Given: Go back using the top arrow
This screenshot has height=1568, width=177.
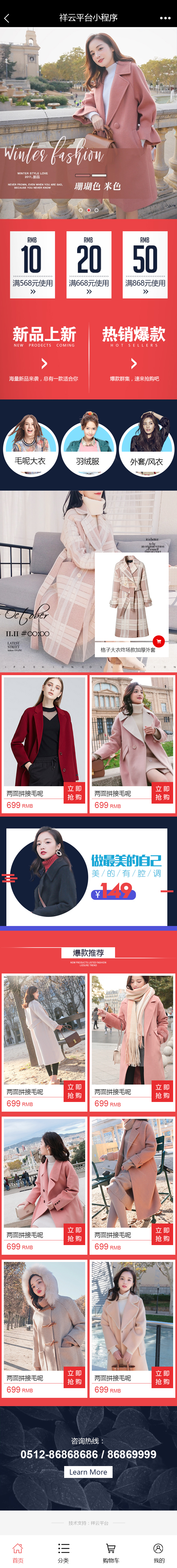Looking at the screenshot, I should [x=7, y=18].
